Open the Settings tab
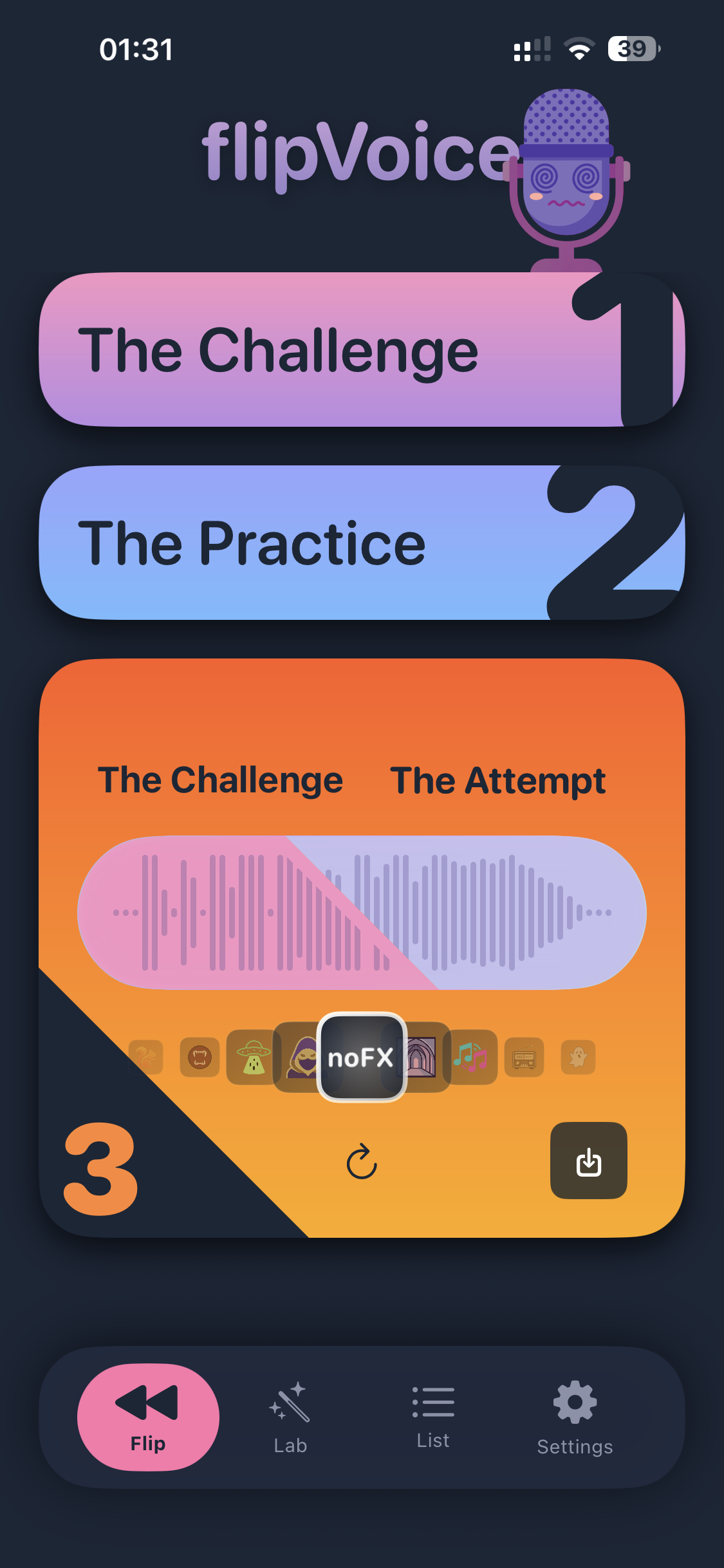Image resolution: width=724 pixels, height=1568 pixels. tap(575, 1417)
